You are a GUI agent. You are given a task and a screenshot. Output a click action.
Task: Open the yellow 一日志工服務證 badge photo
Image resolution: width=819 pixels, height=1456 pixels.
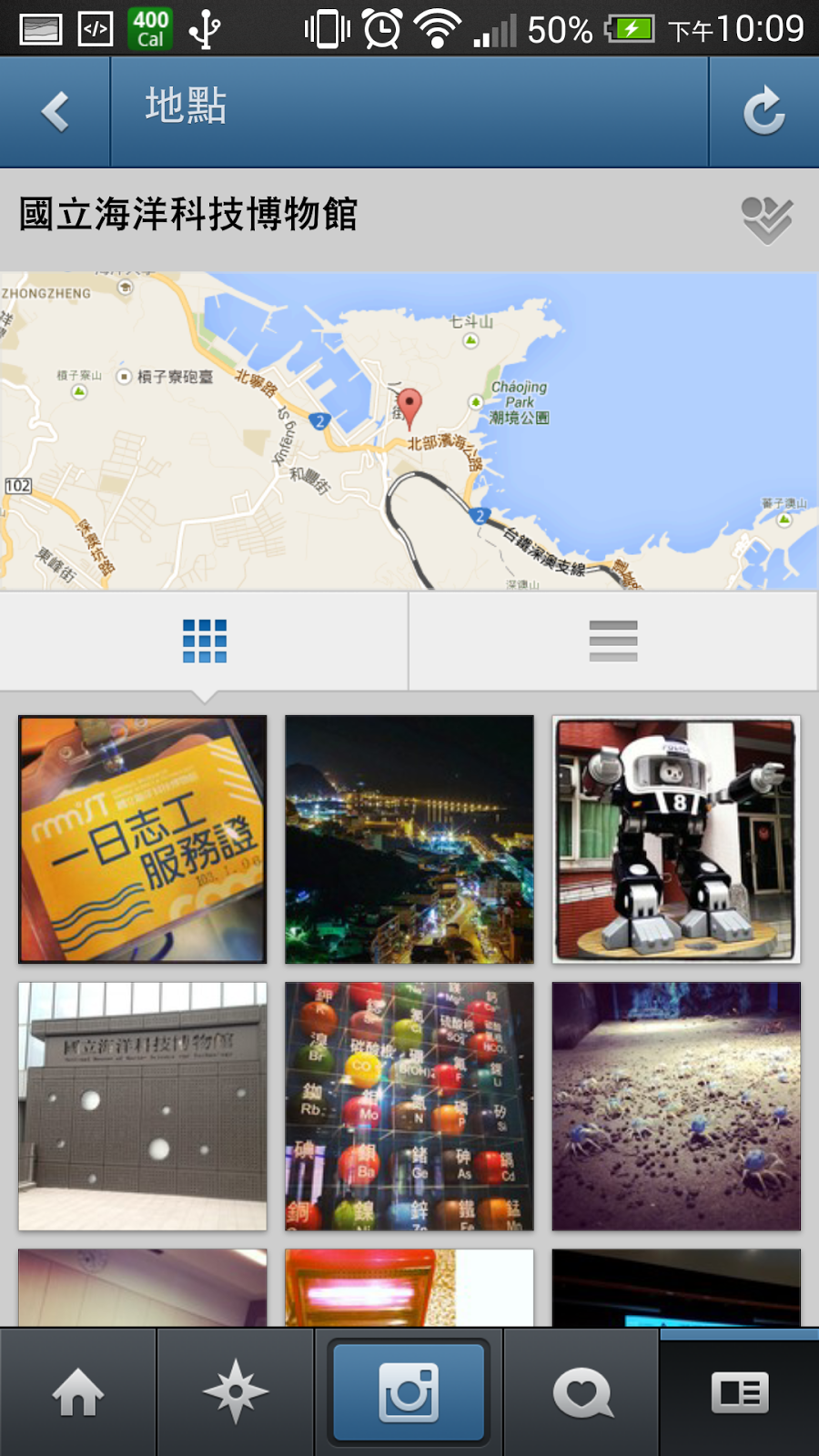coord(143,839)
